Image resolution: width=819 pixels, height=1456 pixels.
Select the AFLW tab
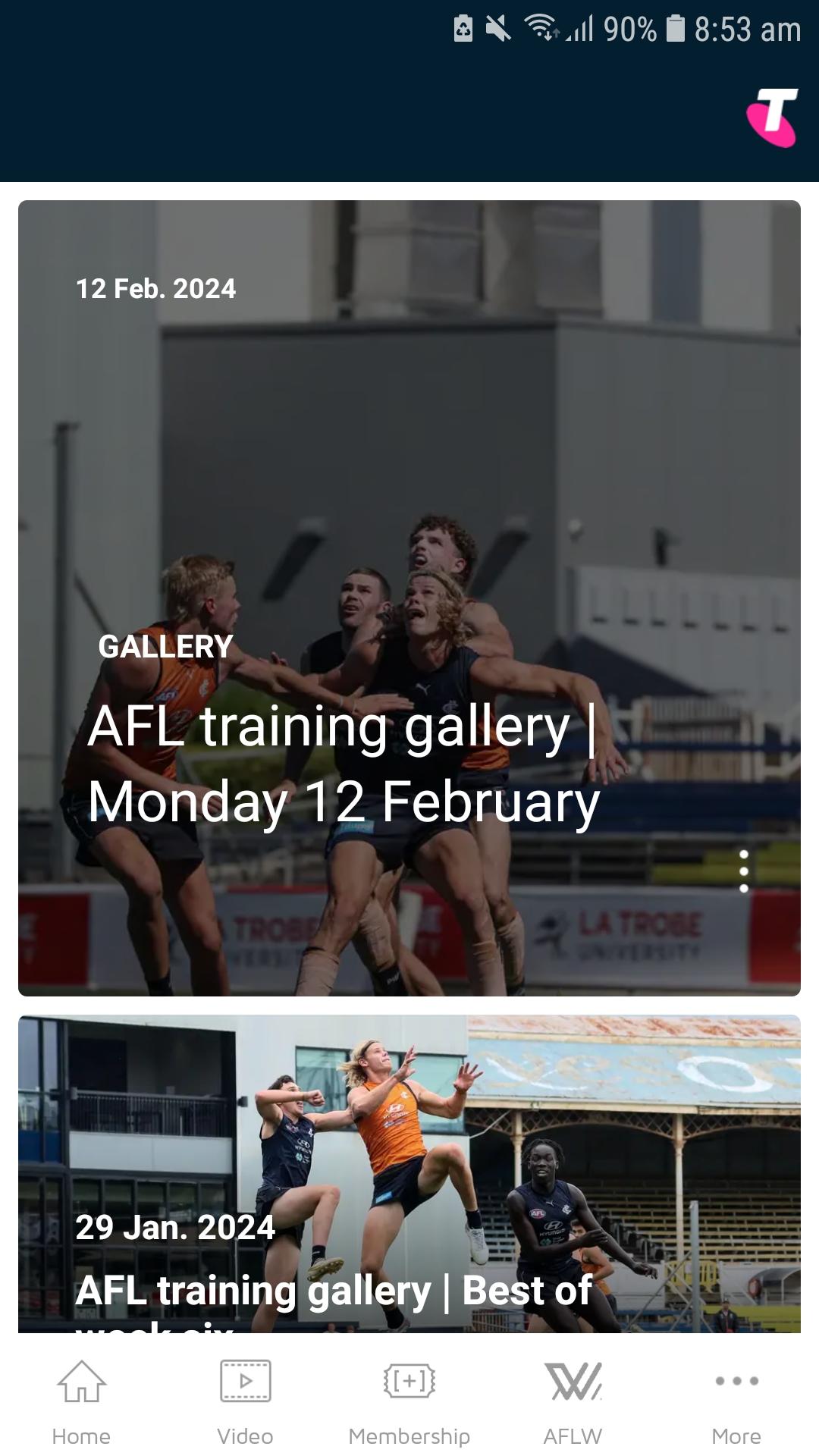[x=573, y=1402]
